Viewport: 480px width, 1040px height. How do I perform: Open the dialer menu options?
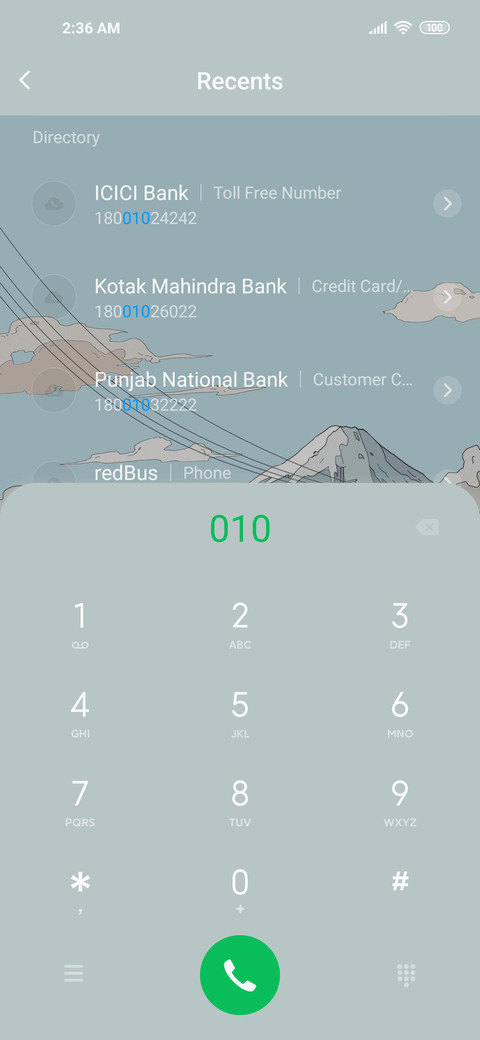[74, 974]
